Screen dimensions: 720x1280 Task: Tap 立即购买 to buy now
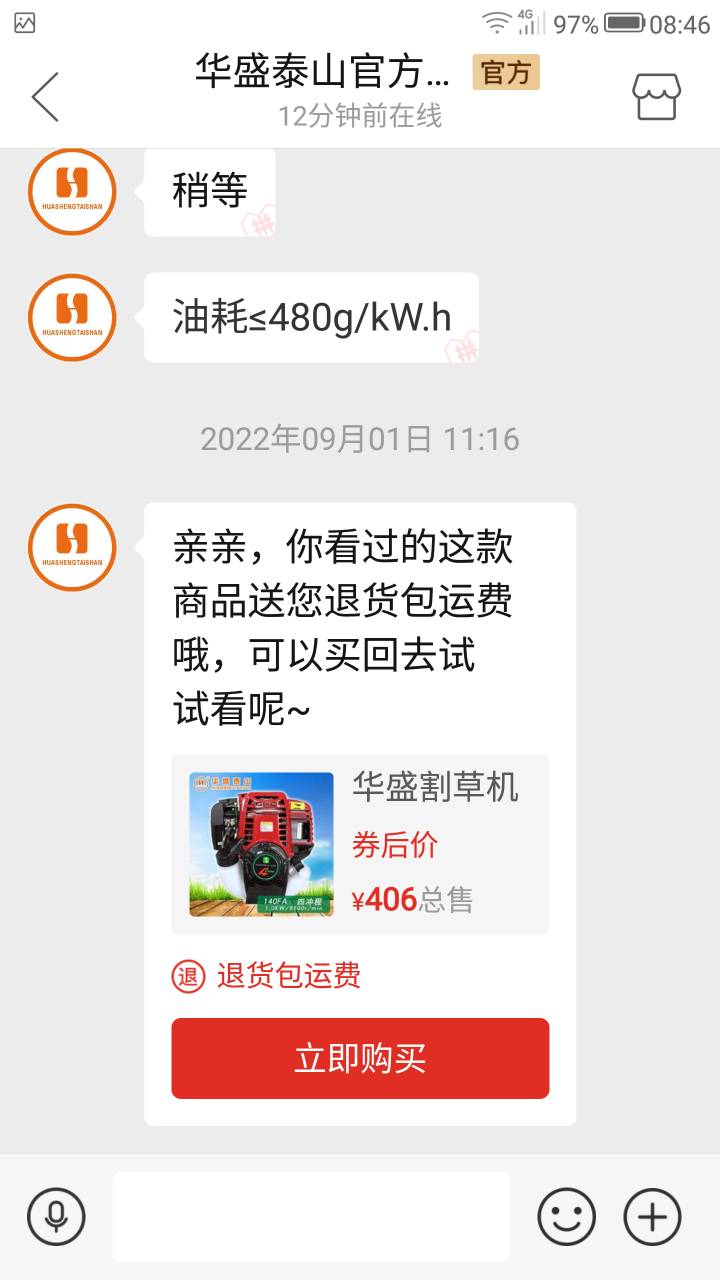pyautogui.click(x=360, y=1058)
